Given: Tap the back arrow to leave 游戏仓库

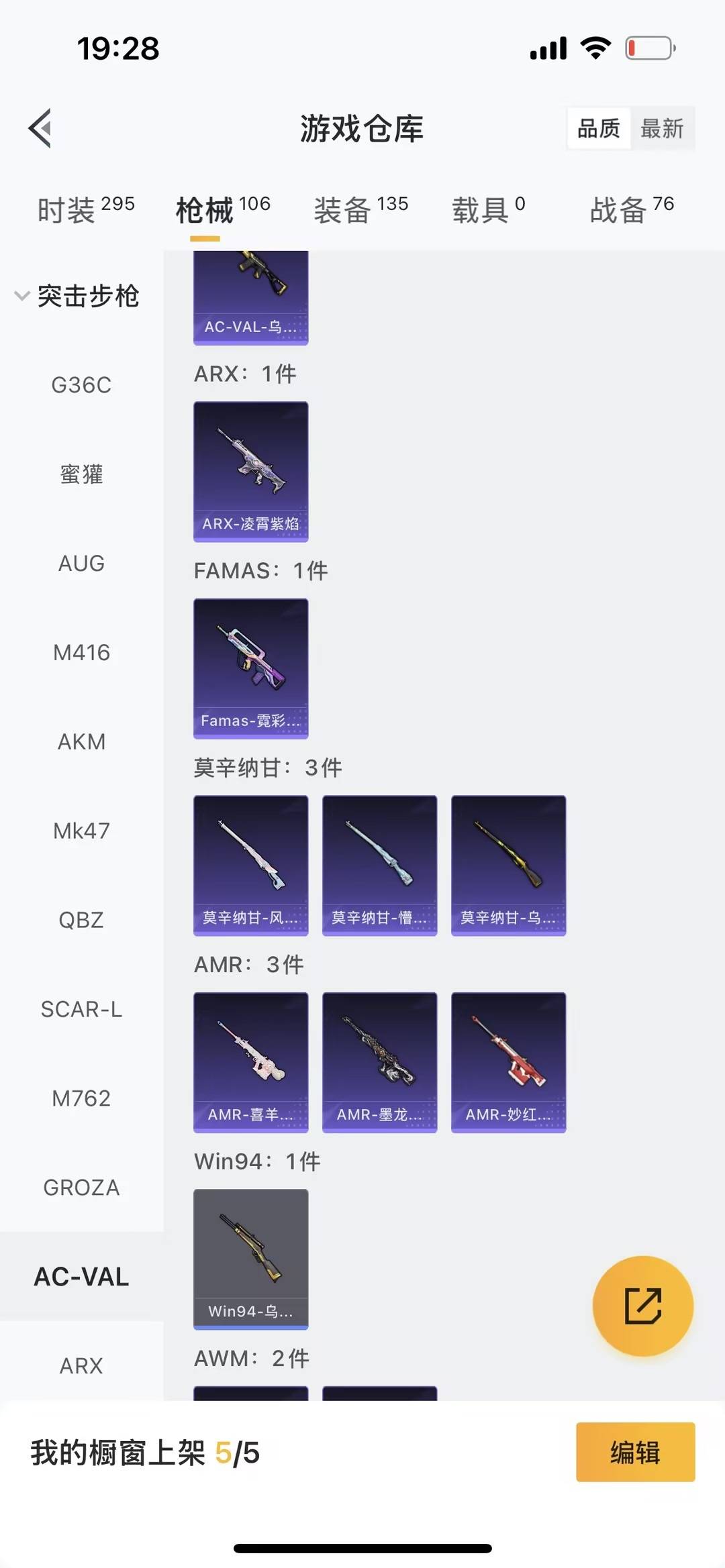Looking at the screenshot, I should [40, 129].
